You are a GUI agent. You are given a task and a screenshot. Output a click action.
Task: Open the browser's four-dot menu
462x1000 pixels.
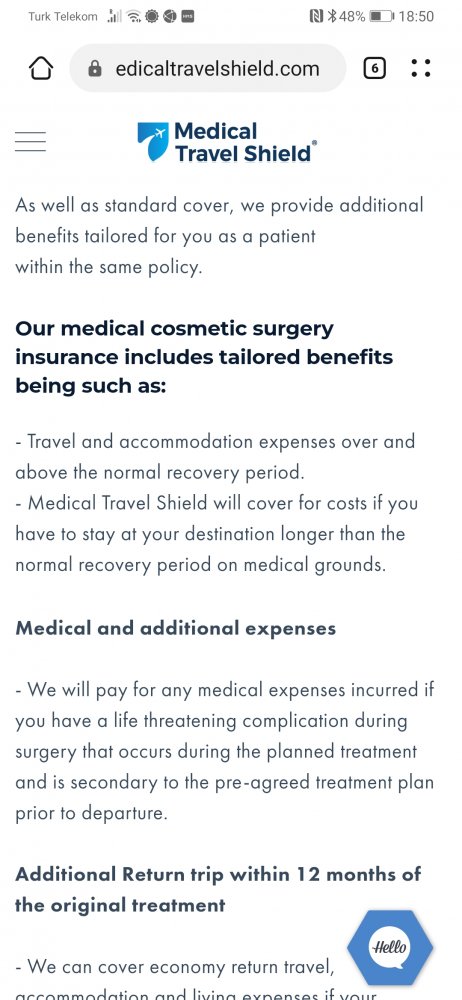coord(421,68)
